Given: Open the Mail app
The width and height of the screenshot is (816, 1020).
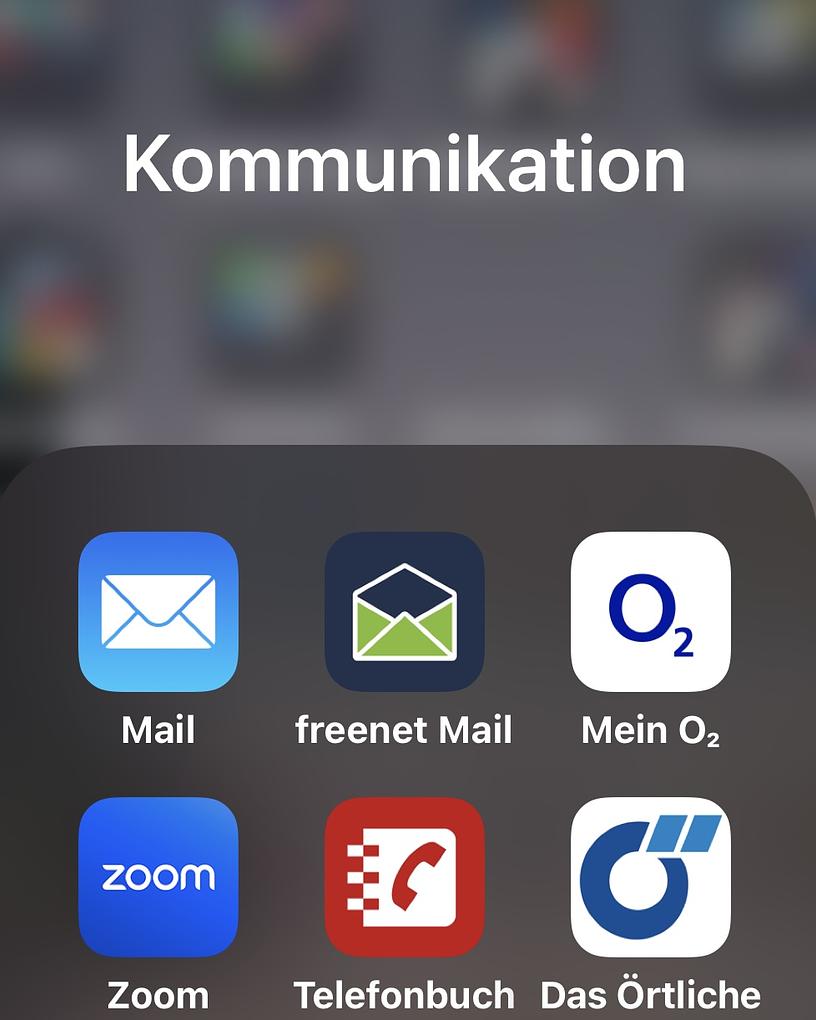Looking at the screenshot, I should coord(158,612).
